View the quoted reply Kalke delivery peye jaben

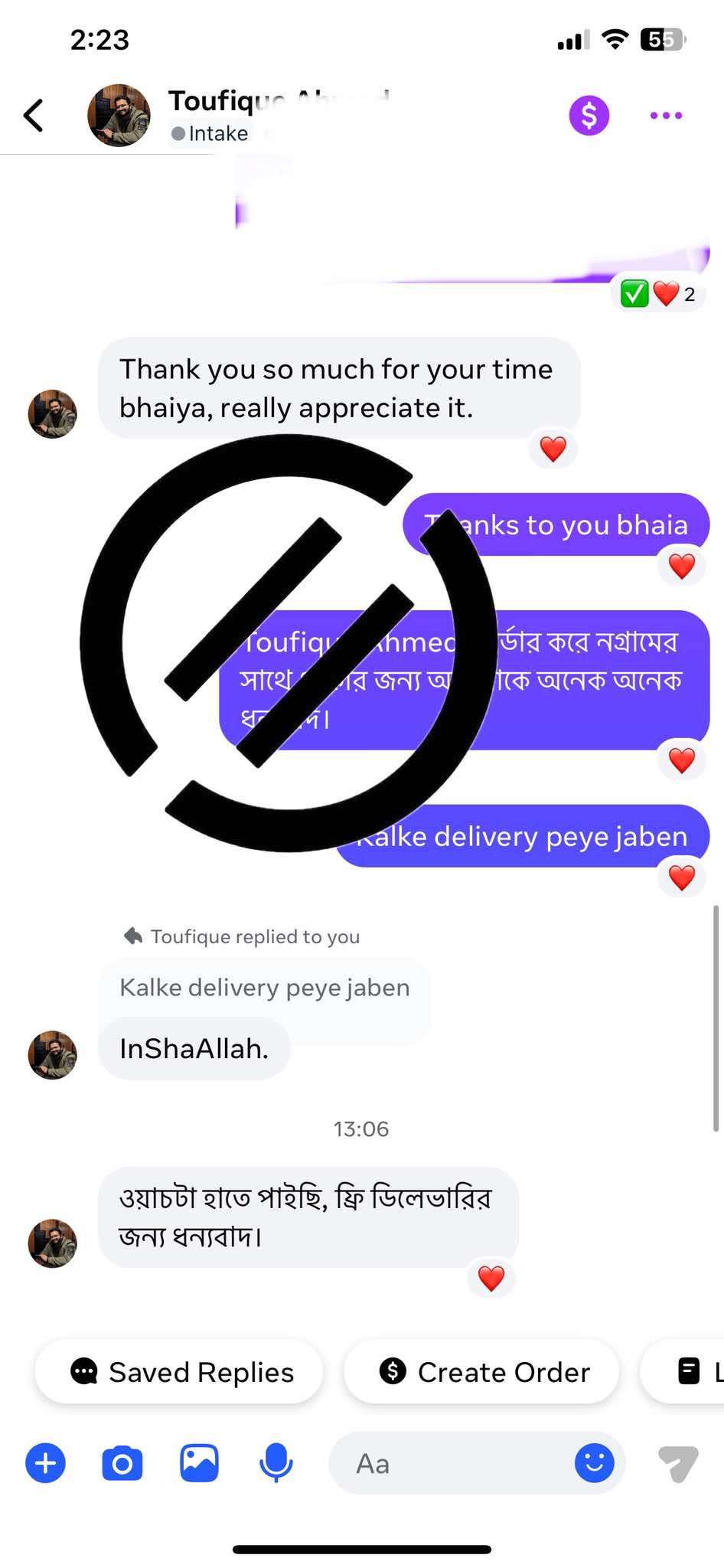tap(264, 988)
